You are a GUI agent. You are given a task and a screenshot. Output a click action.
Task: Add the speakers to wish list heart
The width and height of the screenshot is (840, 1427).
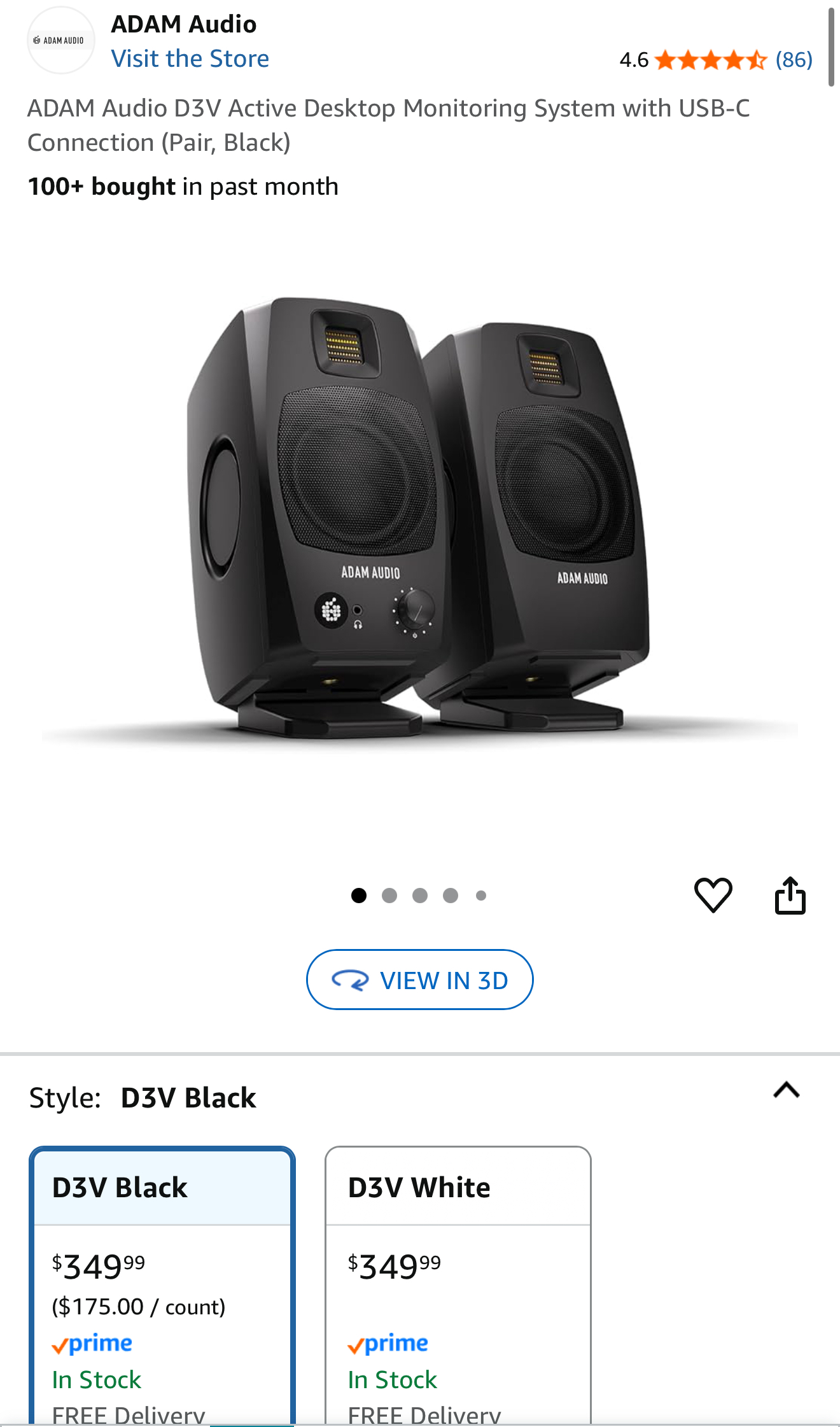[x=713, y=895]
